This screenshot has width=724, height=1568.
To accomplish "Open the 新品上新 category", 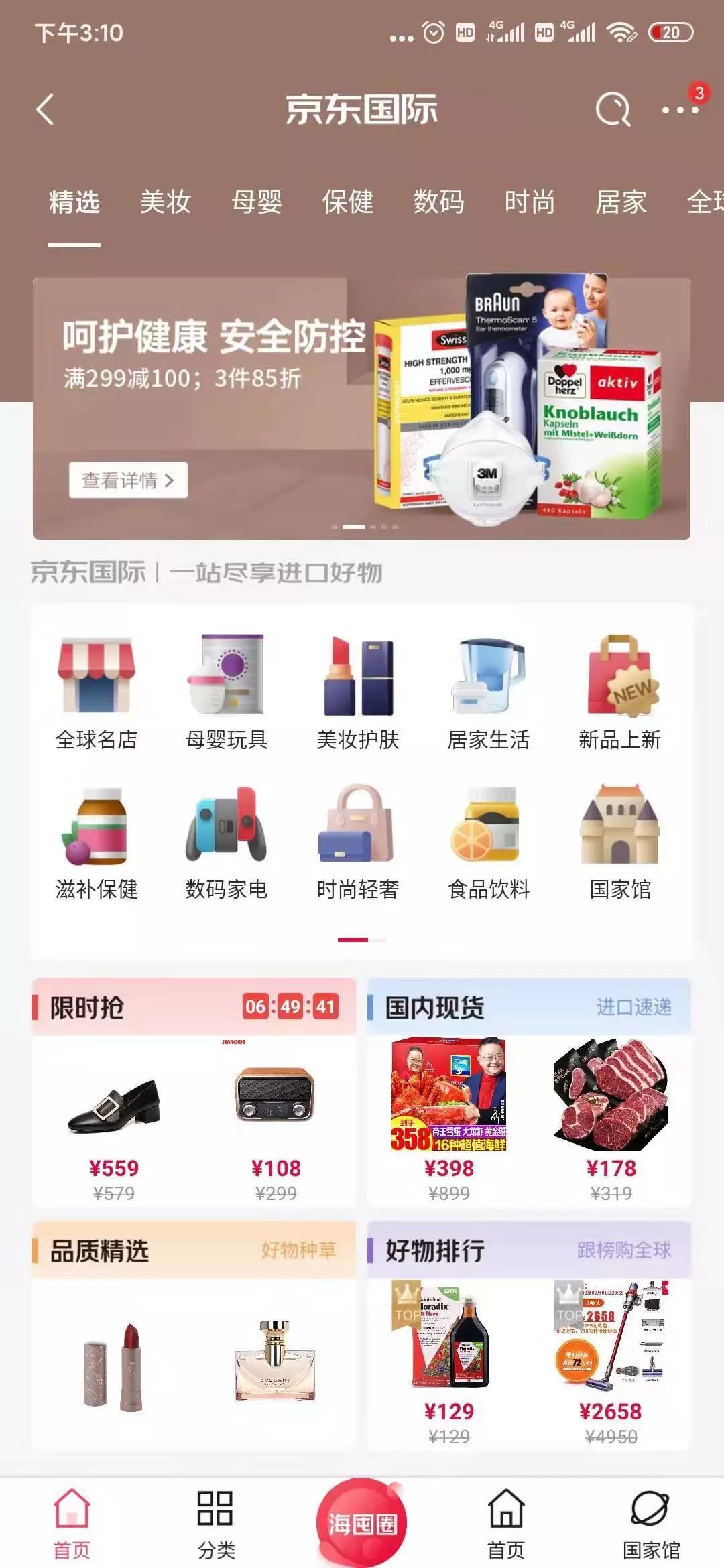I will [619, 694].
